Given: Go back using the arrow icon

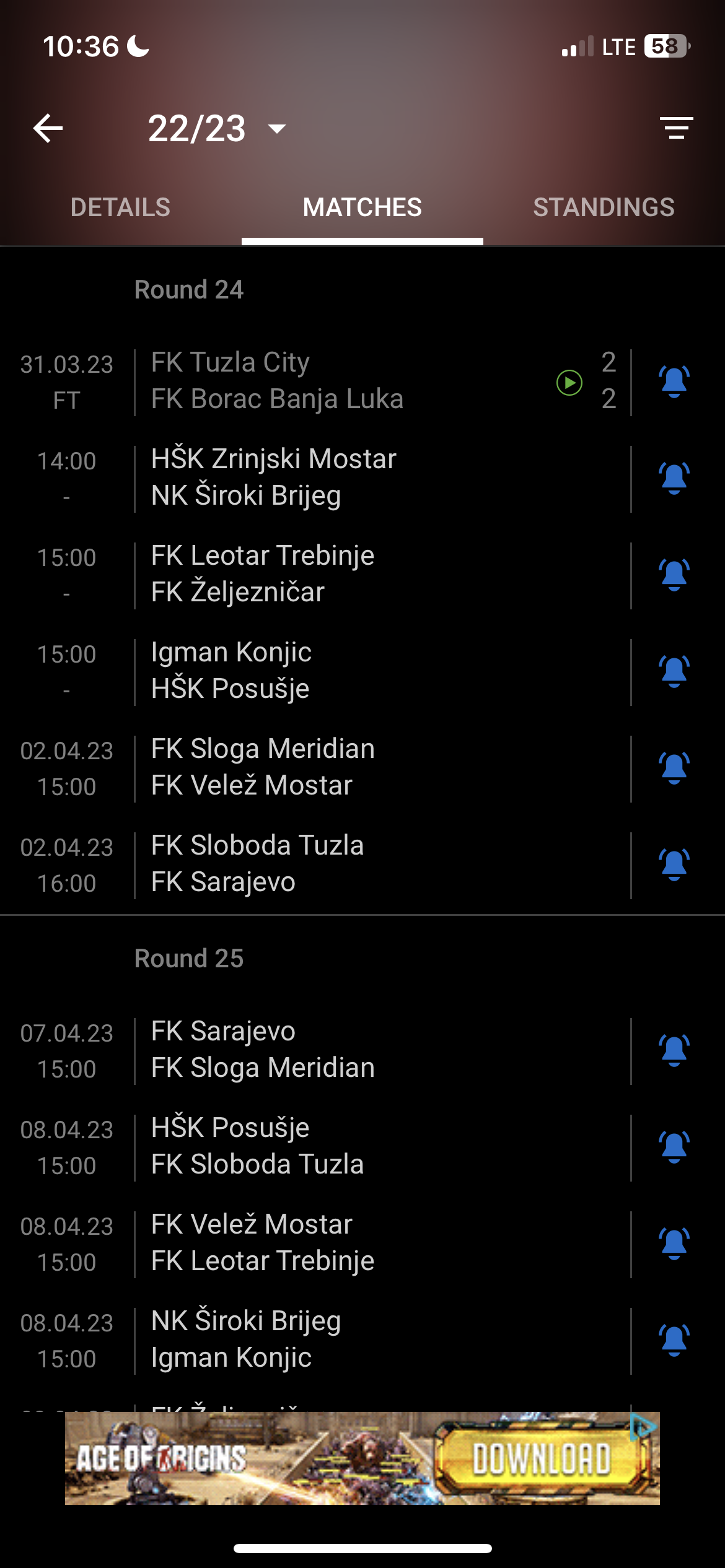Looking at the screenshot, I should pos(48,129).
